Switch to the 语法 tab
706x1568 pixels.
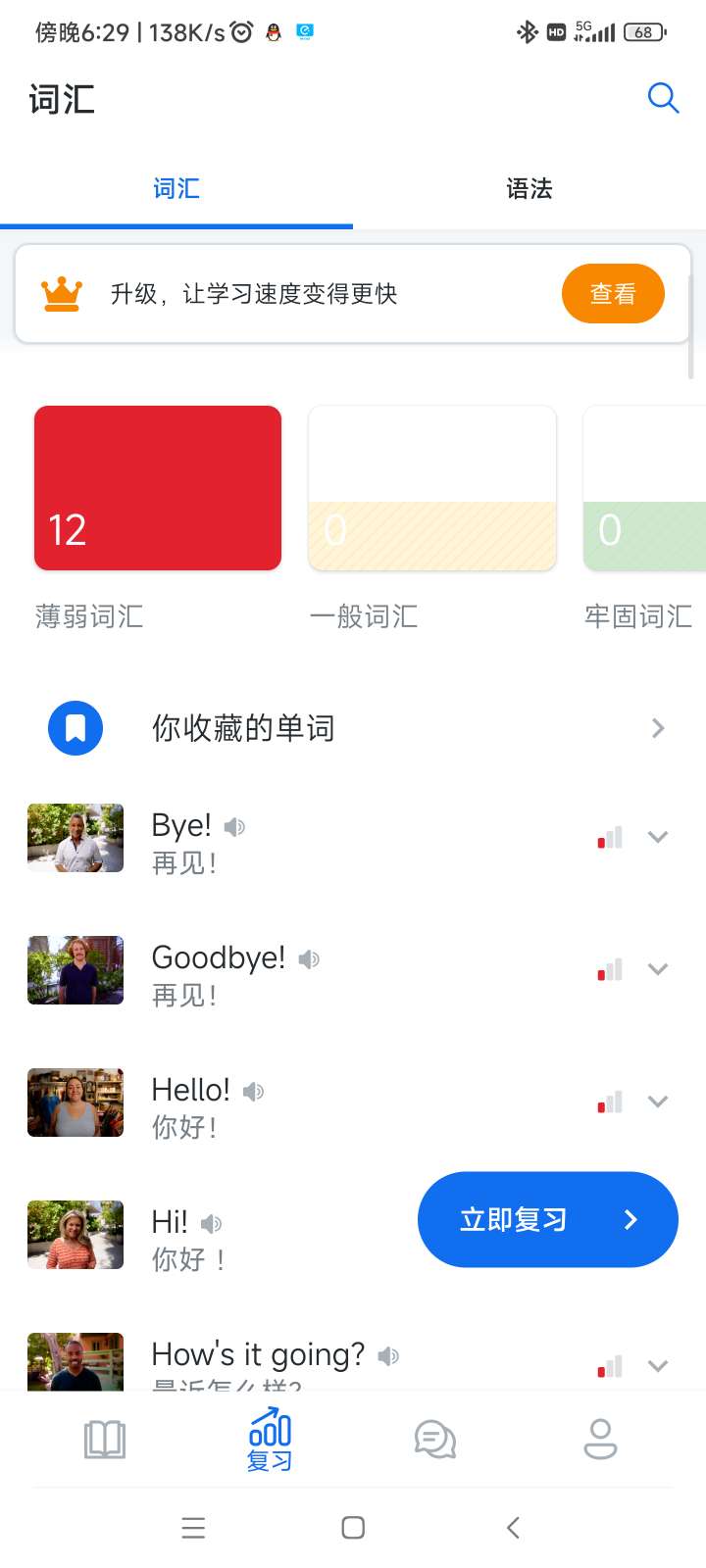pos(529,189)
